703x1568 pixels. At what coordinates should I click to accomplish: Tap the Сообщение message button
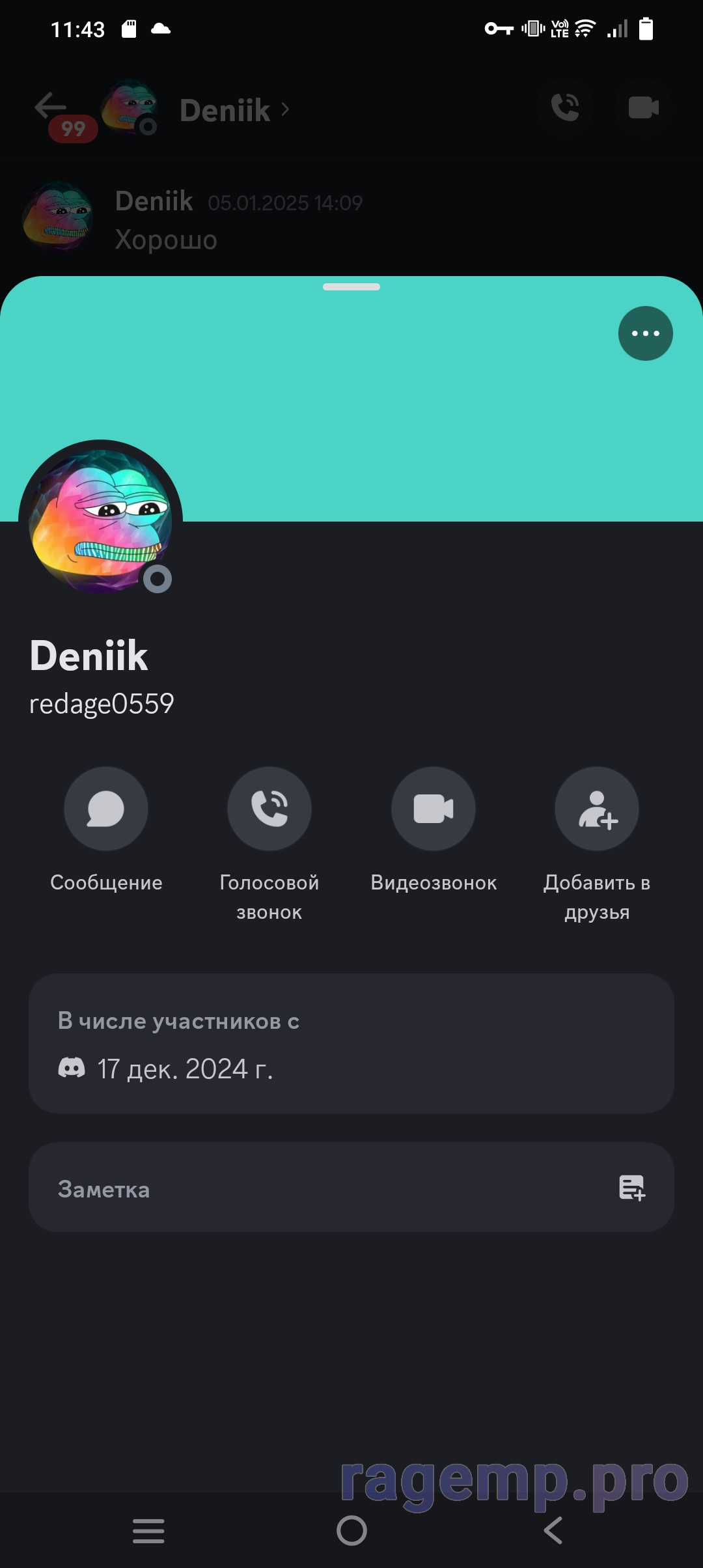coord(106,809)
